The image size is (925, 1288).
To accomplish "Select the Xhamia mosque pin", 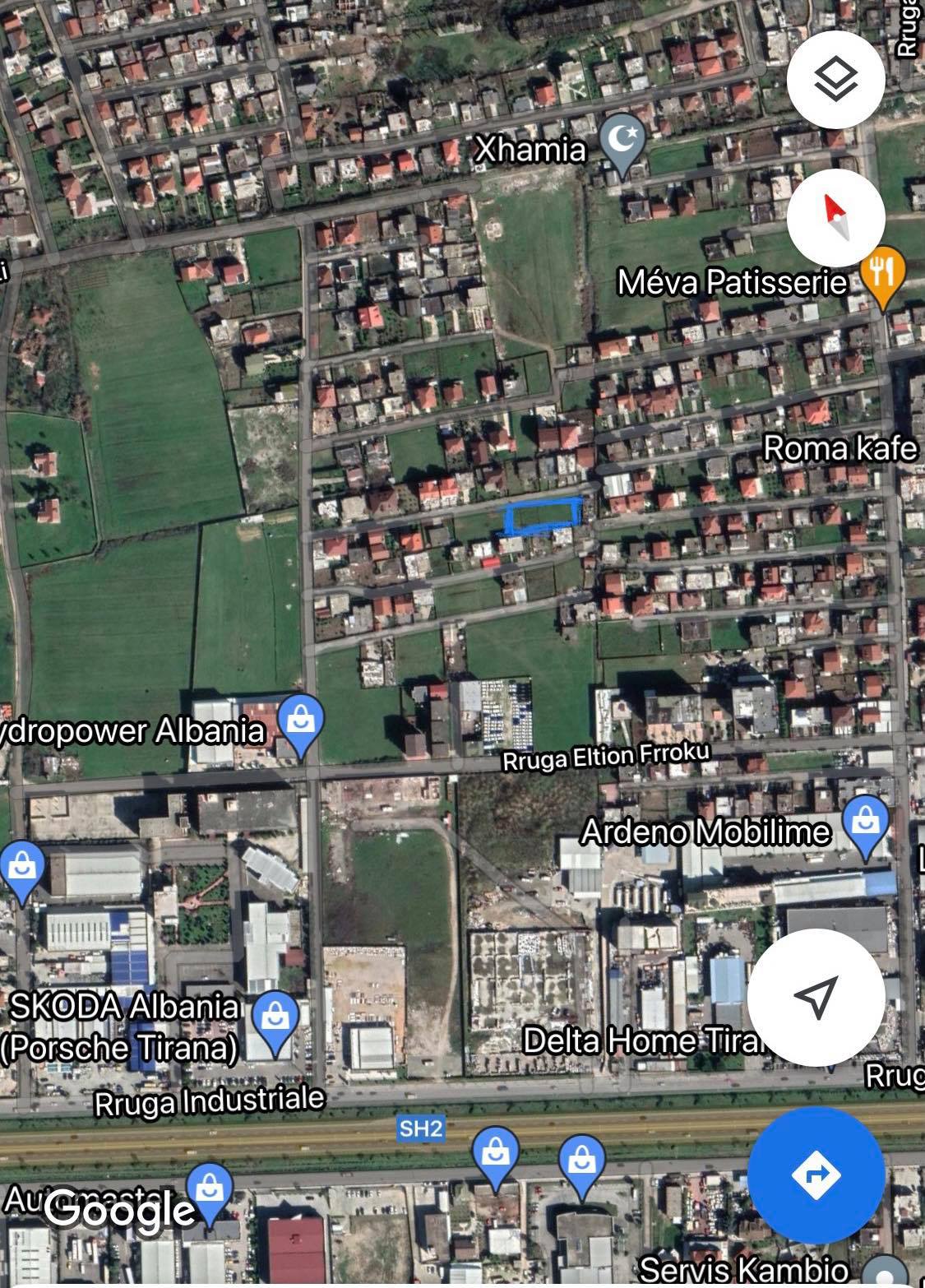I will click(622, 141).
